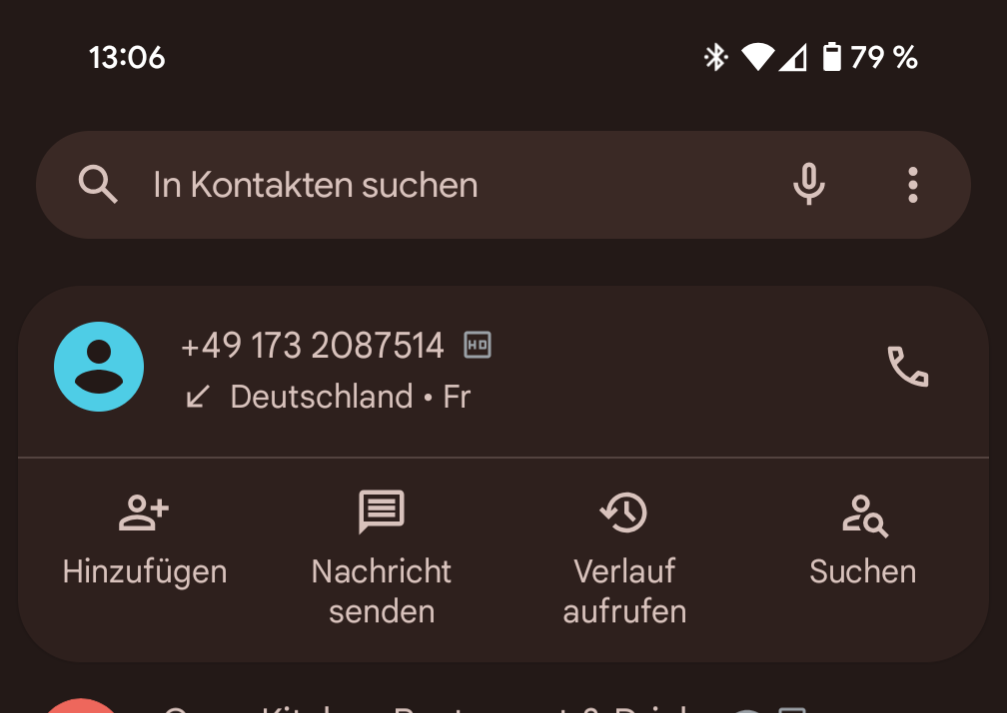Viewport: 1007px width, 713px height.
Task: Call +49 173 2087514 via phone icon
Action: 907,367
